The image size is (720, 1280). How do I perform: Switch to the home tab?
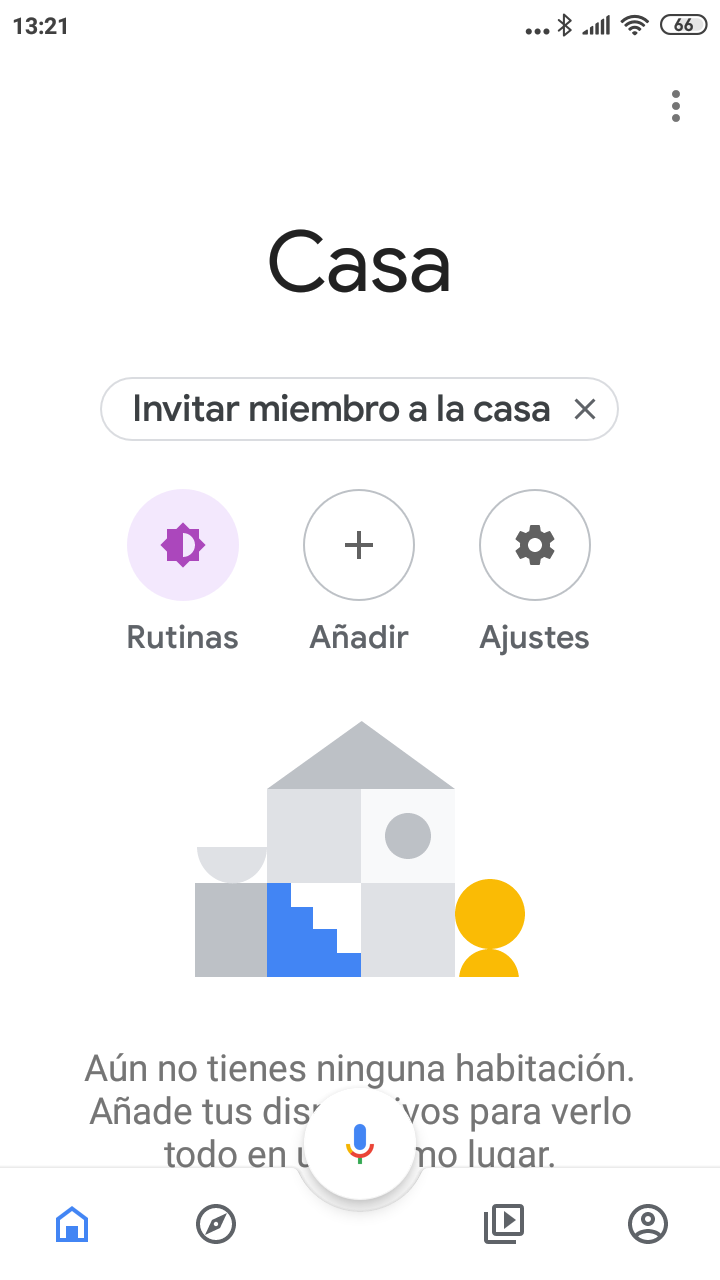[72, 1223]
